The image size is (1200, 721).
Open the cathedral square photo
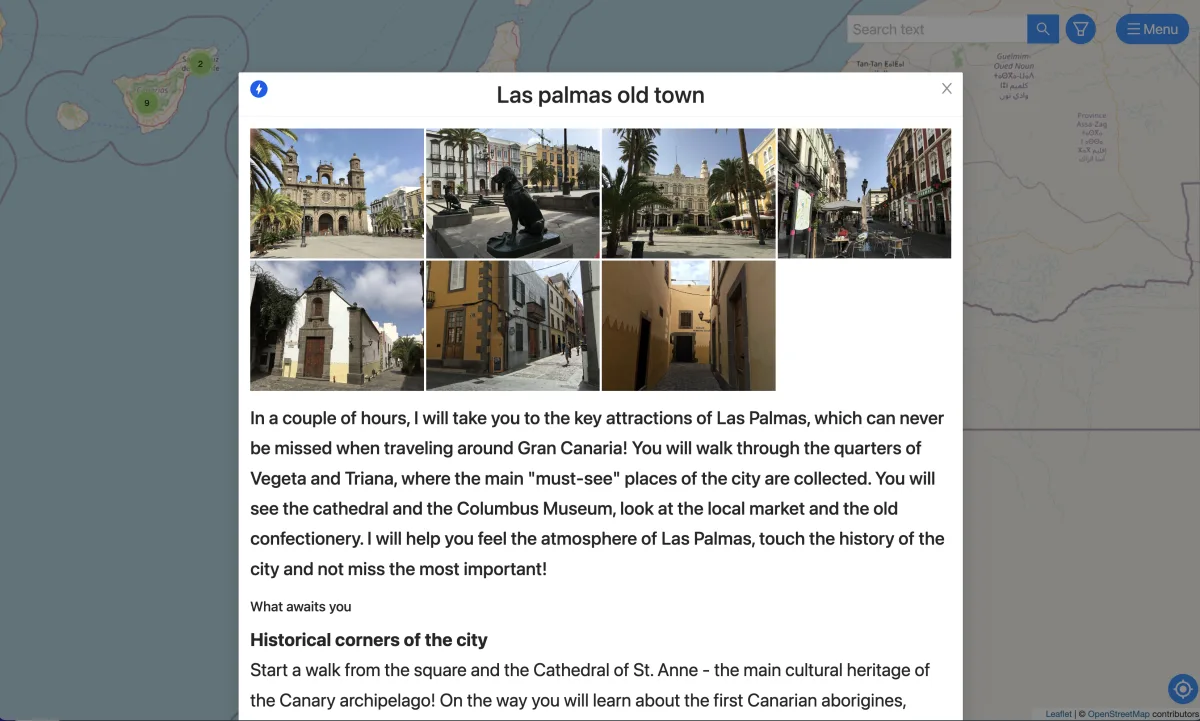point(337,193)
